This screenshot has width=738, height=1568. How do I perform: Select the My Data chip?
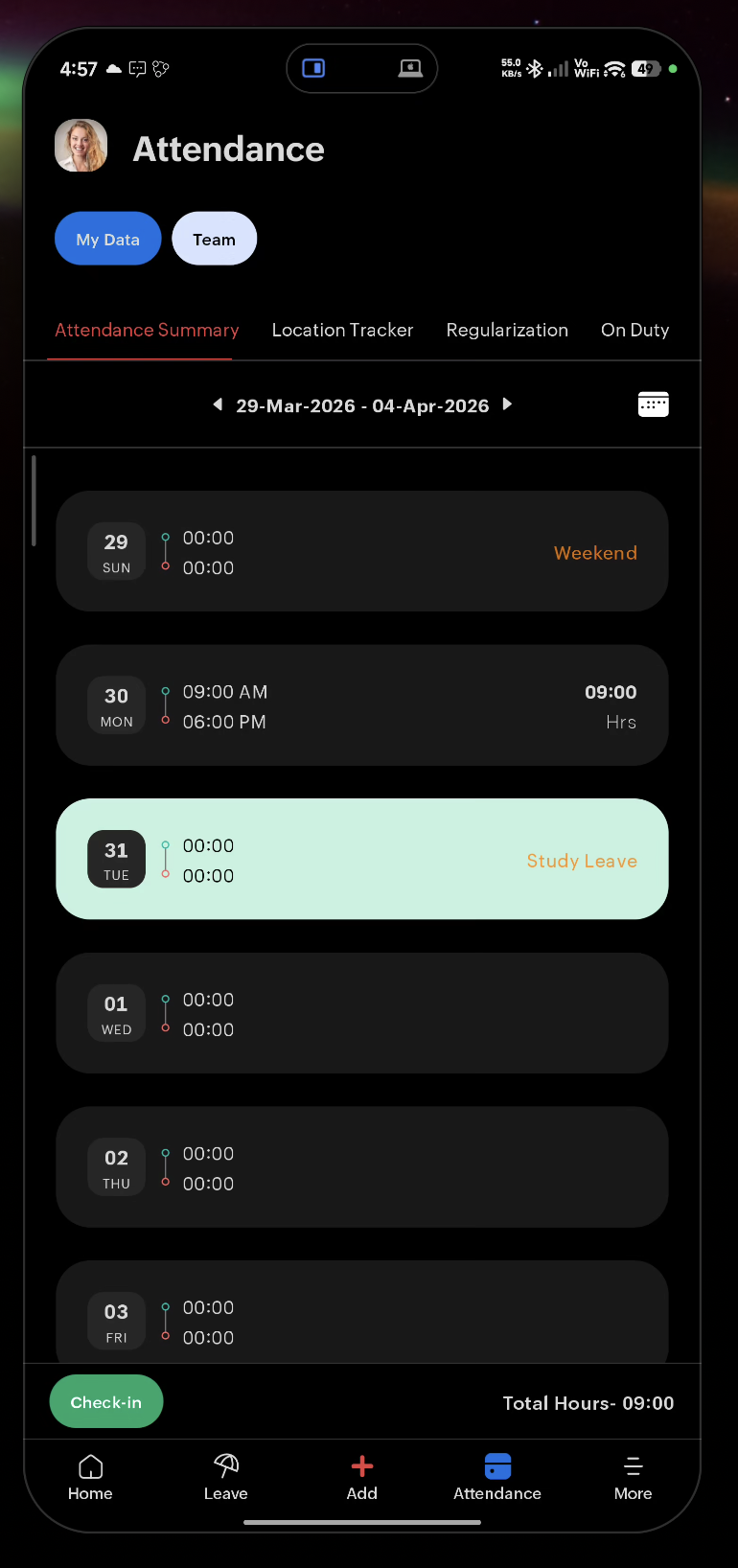click(107, 239)
